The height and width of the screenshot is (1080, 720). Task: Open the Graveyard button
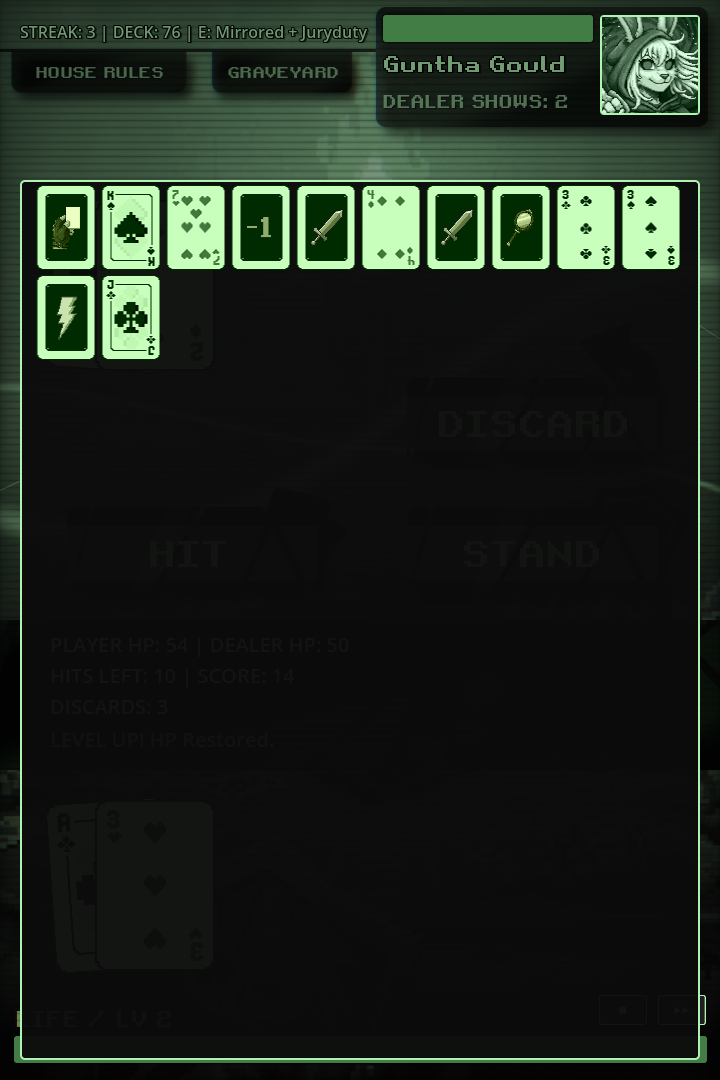282,72
